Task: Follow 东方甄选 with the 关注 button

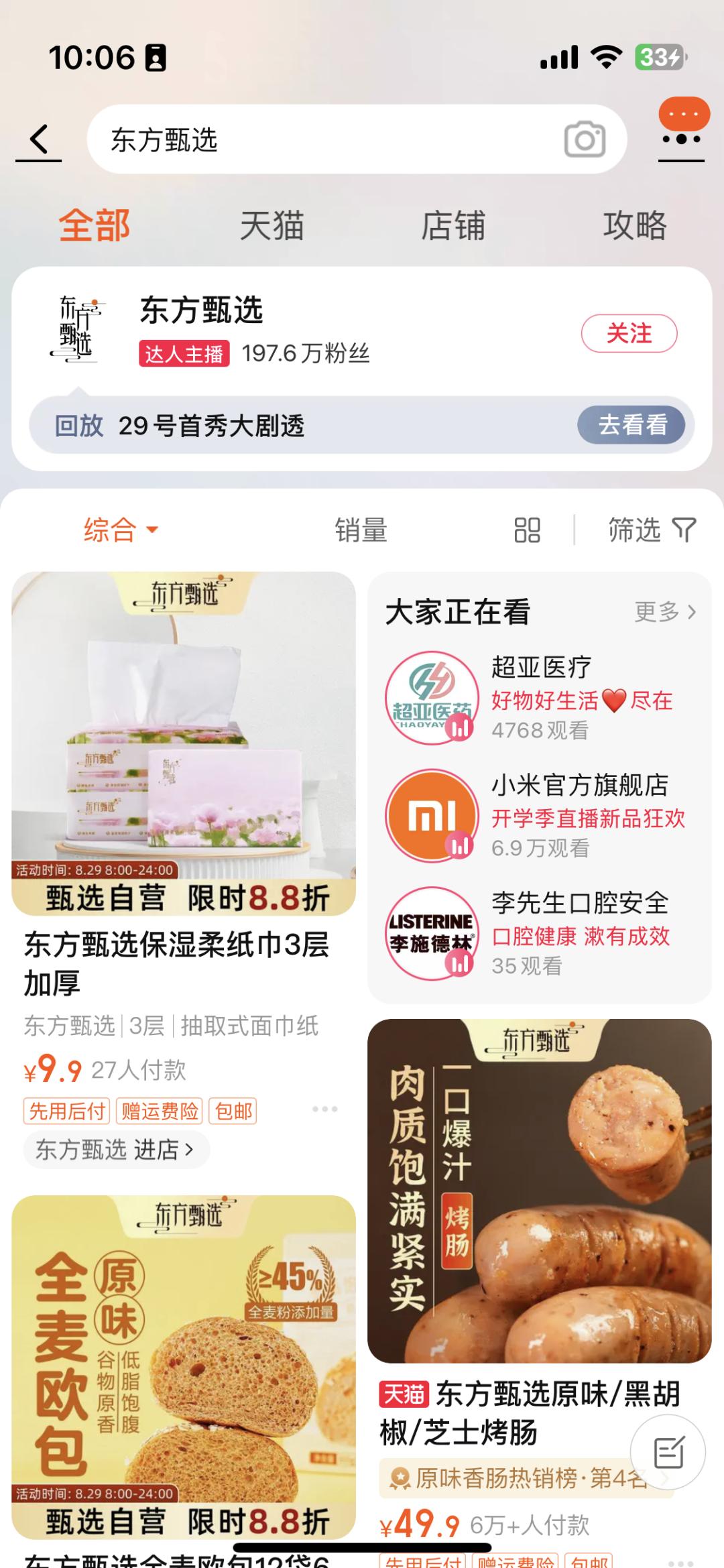Action: pos(629,333)
